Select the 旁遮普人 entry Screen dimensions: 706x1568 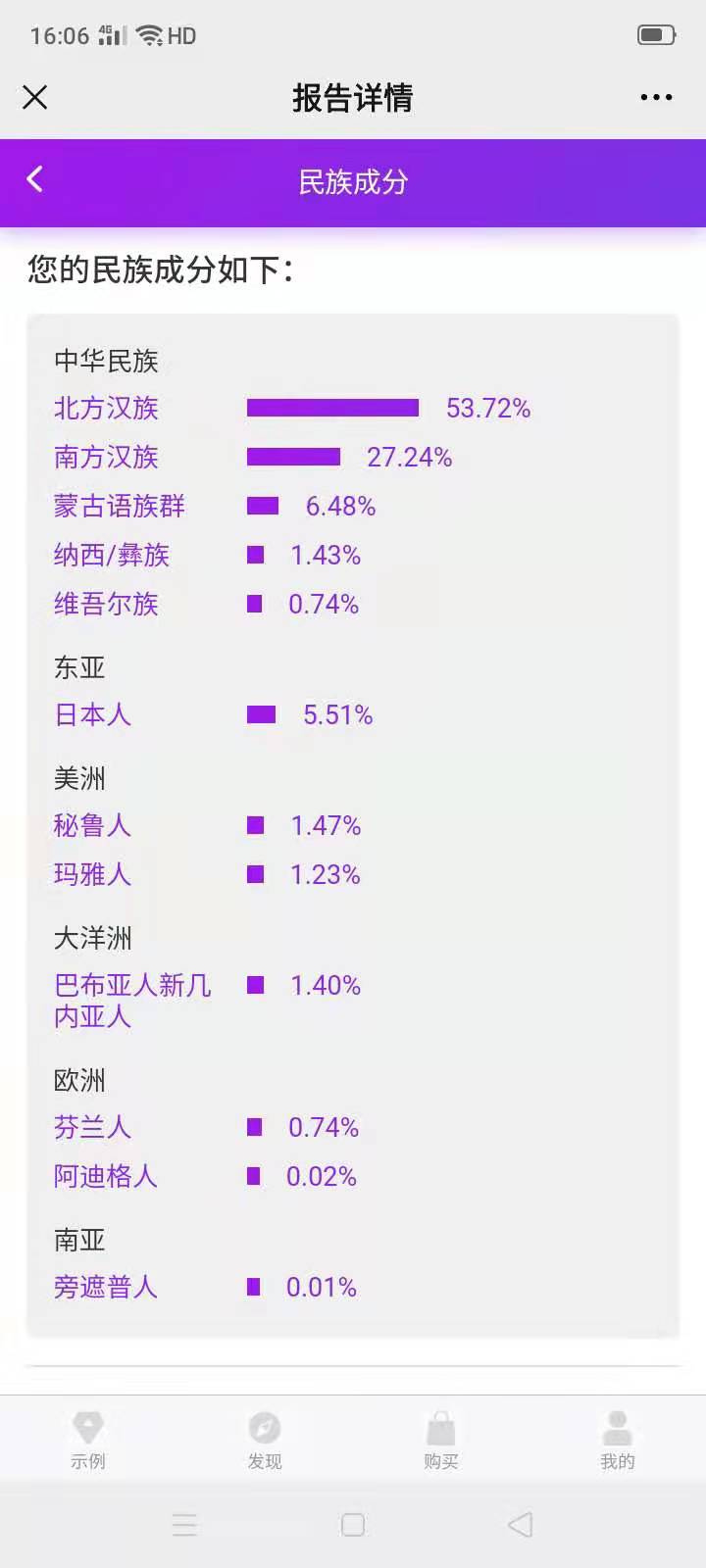click(106, 1287)
